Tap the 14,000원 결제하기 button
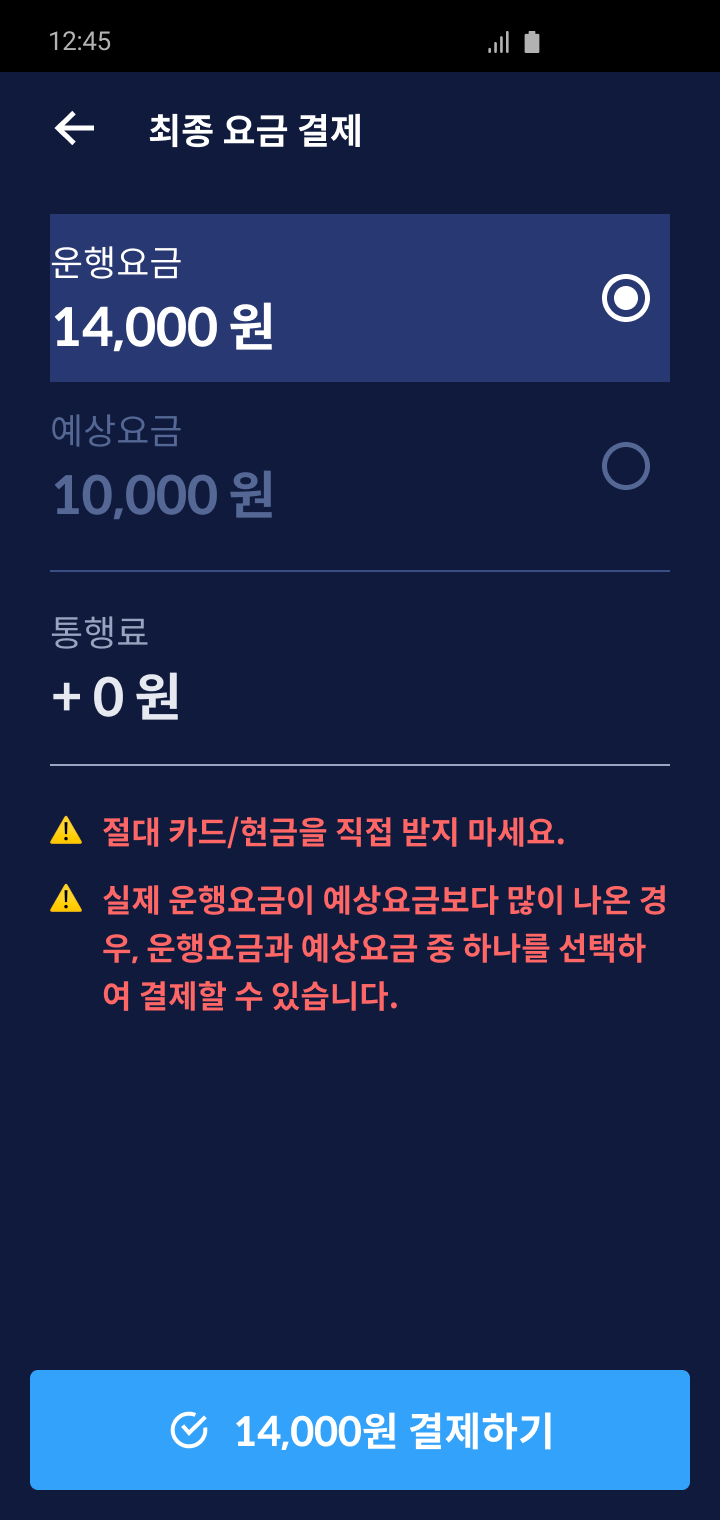Image resolution: width=720 pixels, height=1520 pixels. click(x=360, y=1430)
